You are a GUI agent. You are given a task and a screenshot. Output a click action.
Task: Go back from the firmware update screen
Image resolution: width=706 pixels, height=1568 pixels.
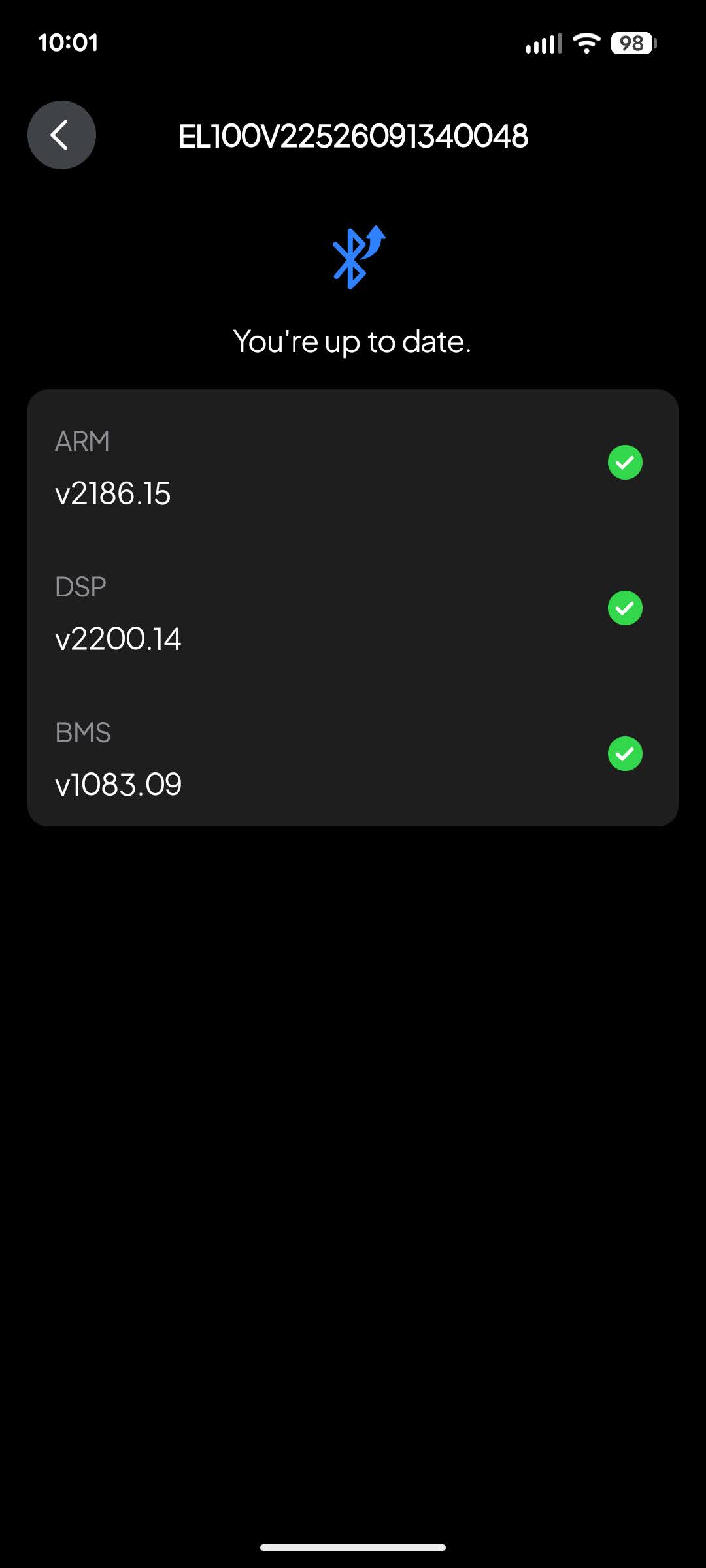pyautogui.click(x=61, y=135)
